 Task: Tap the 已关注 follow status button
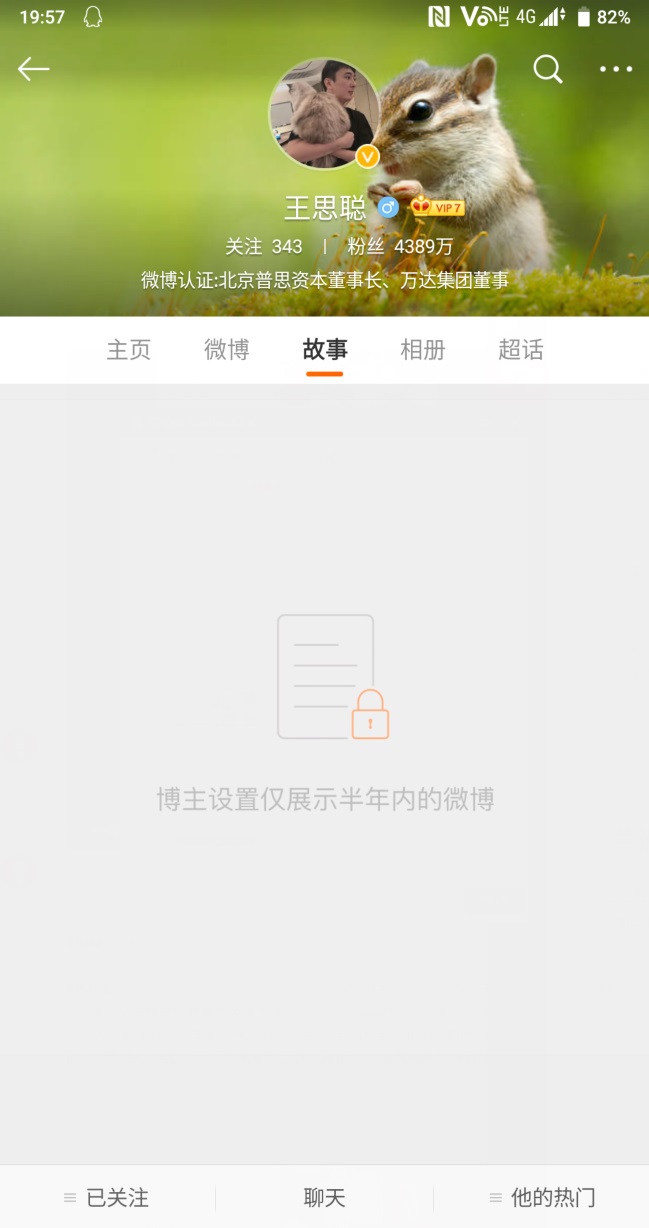pos(107,1197)
